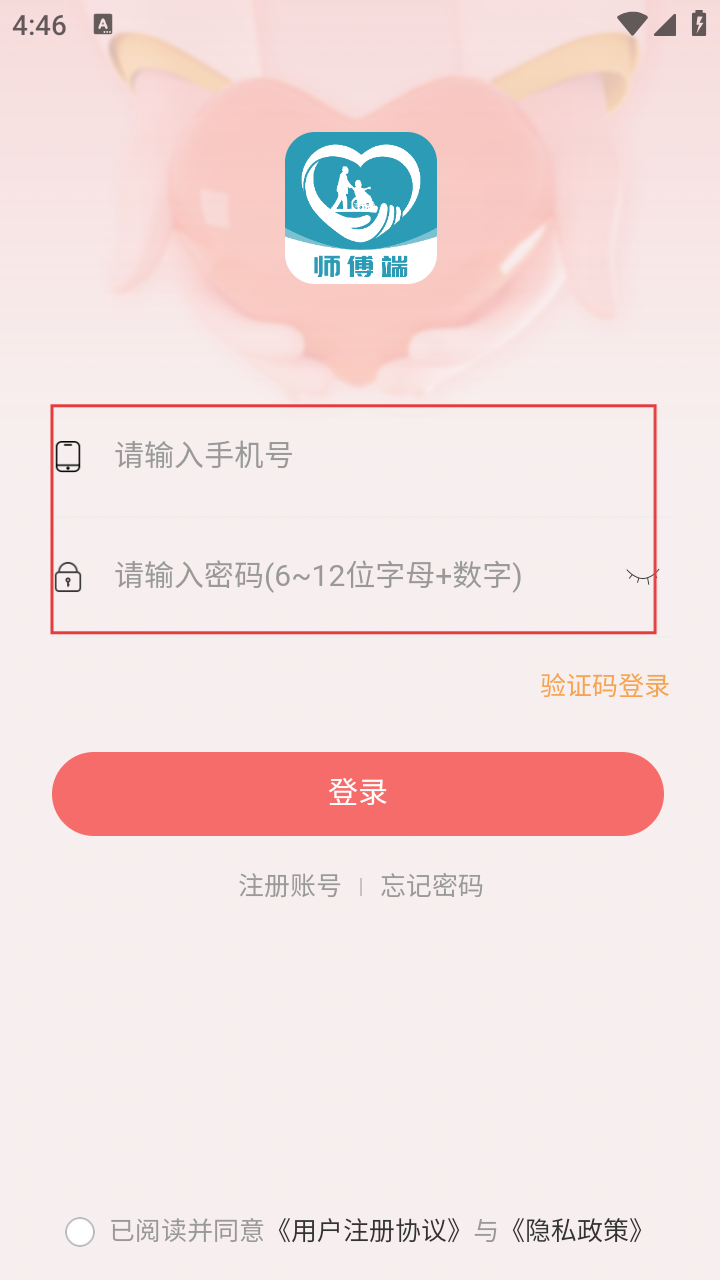Tap the 登录 login button
This screenshot has width=720, height=1280.
click(x=358, y=793)
